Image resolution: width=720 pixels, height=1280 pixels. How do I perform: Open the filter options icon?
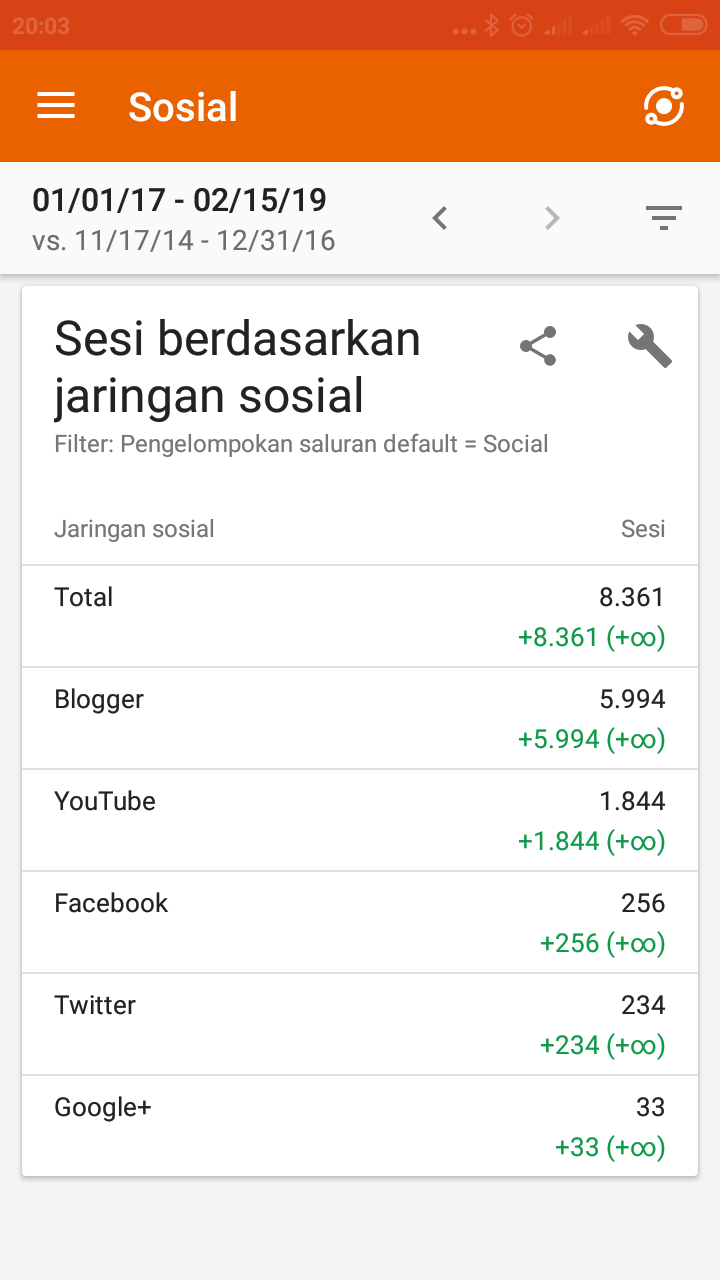[x=663, y=217]
